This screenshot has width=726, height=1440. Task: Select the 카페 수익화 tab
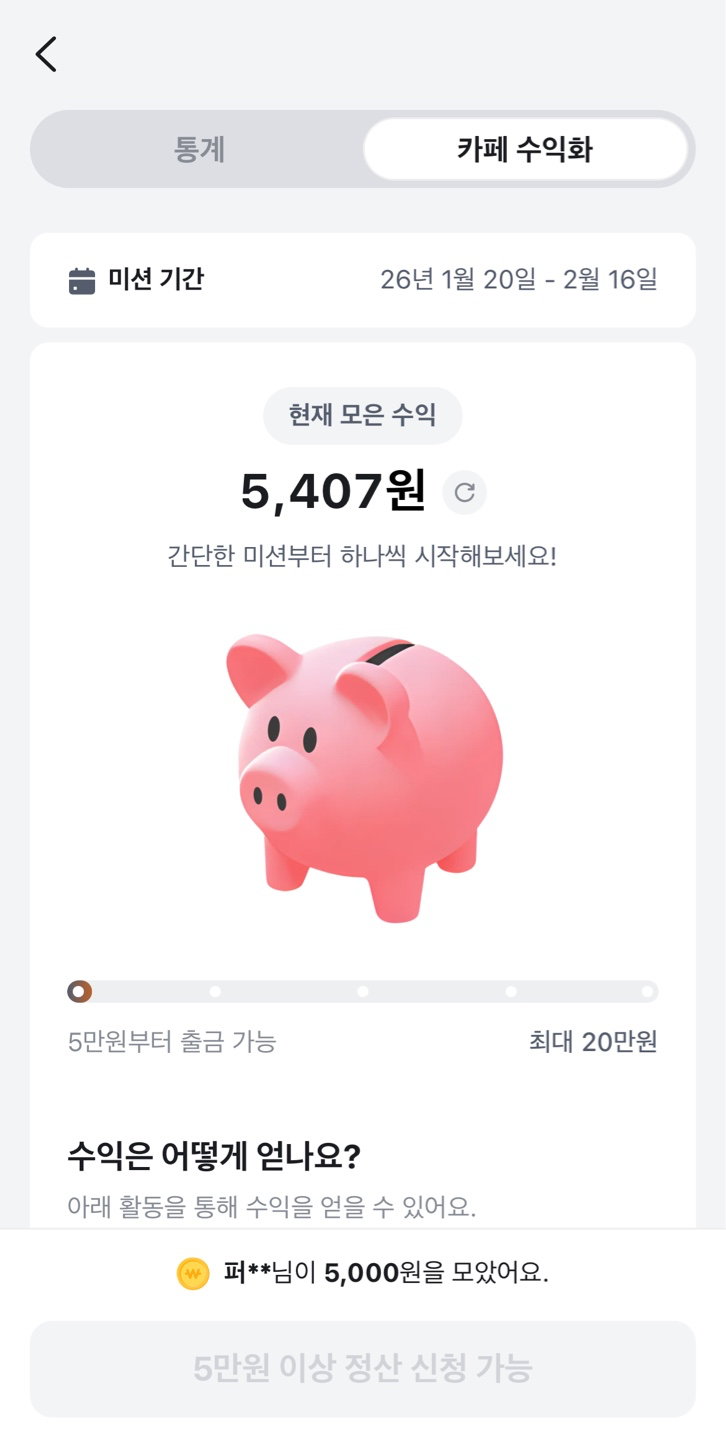click(524, 150)
